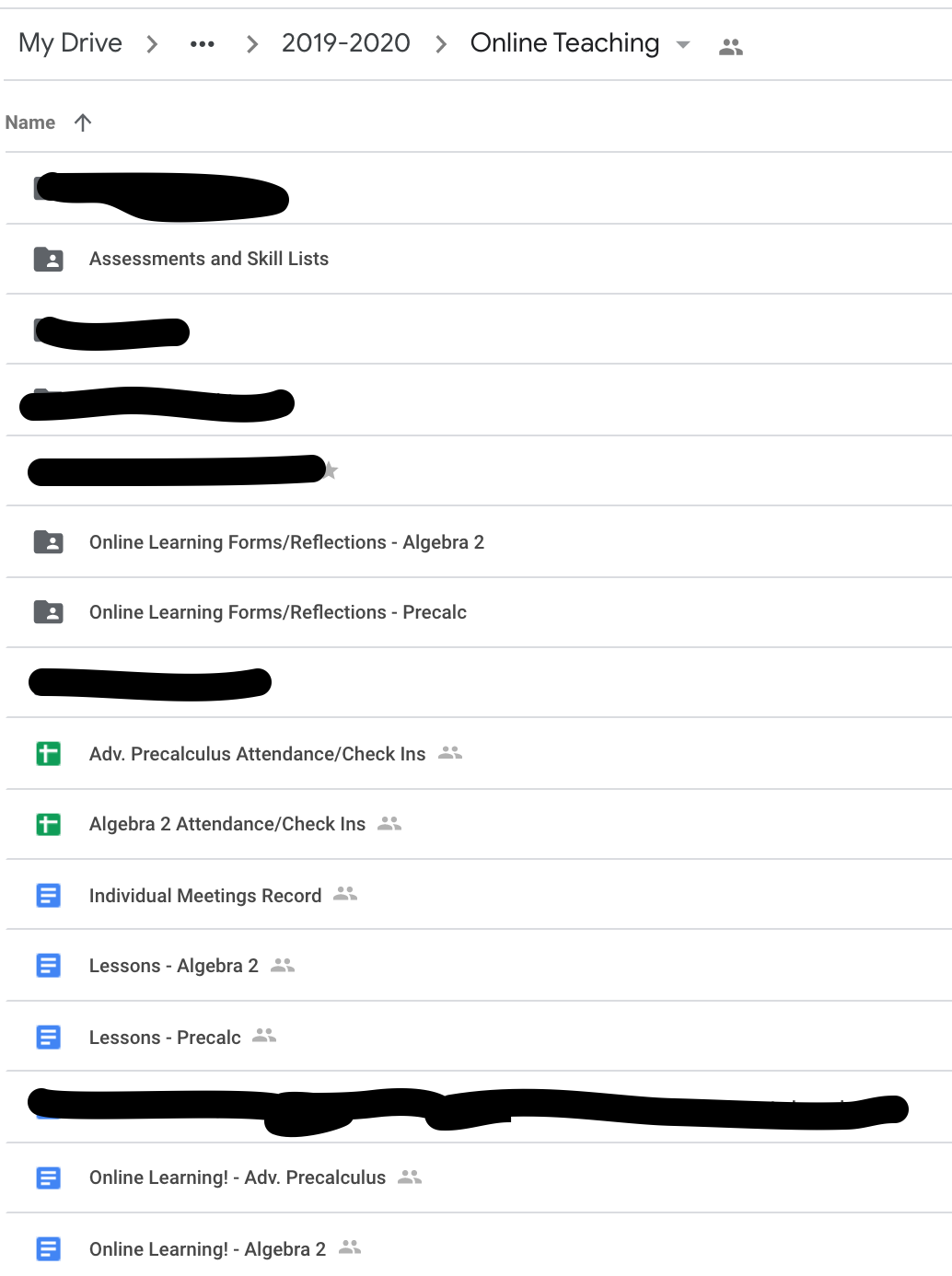Open Individual Meetings Record document
The image size is (952, 1276).
pyautogui.click(x=204, y=896)
